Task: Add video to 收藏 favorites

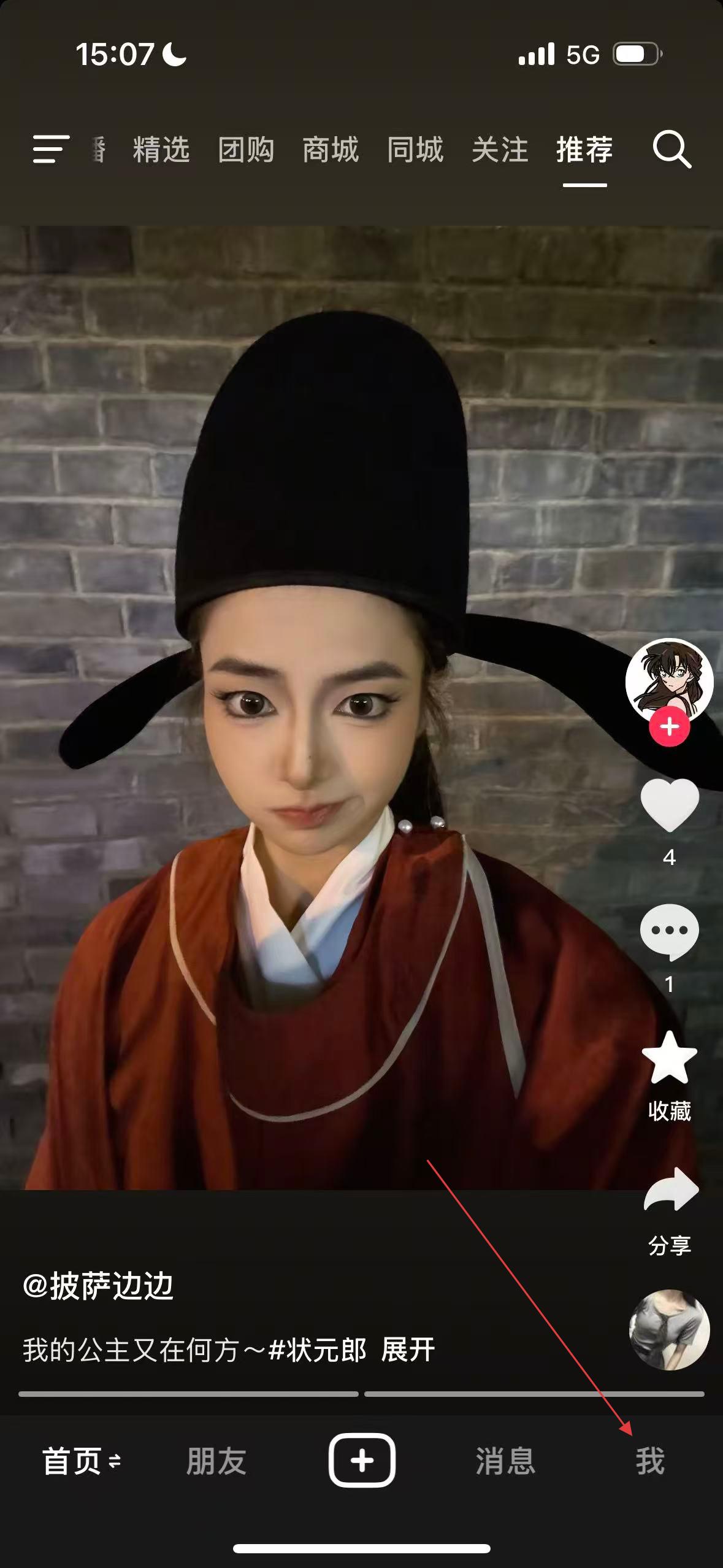Action: (x=669, y=1058)
